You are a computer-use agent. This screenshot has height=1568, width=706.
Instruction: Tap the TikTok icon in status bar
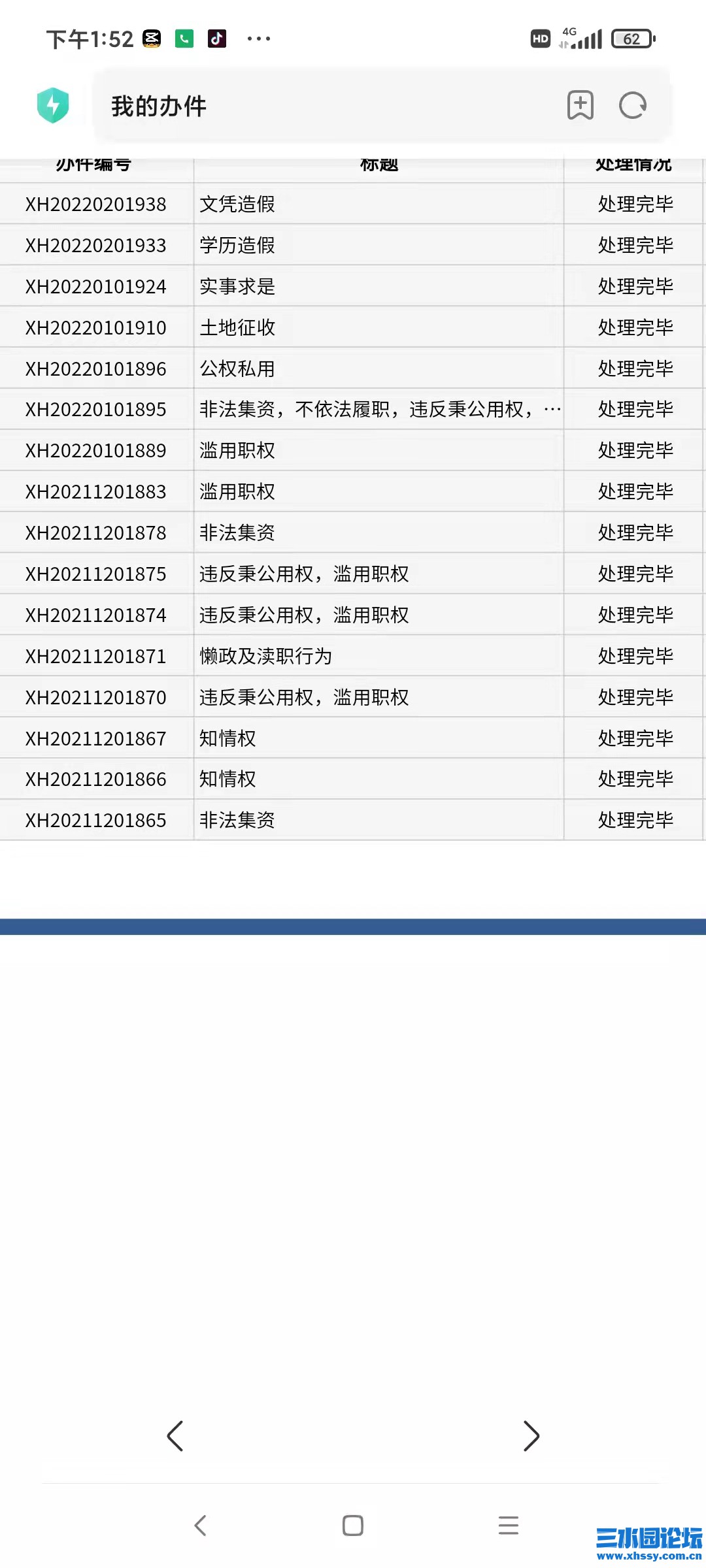[218, 39]
